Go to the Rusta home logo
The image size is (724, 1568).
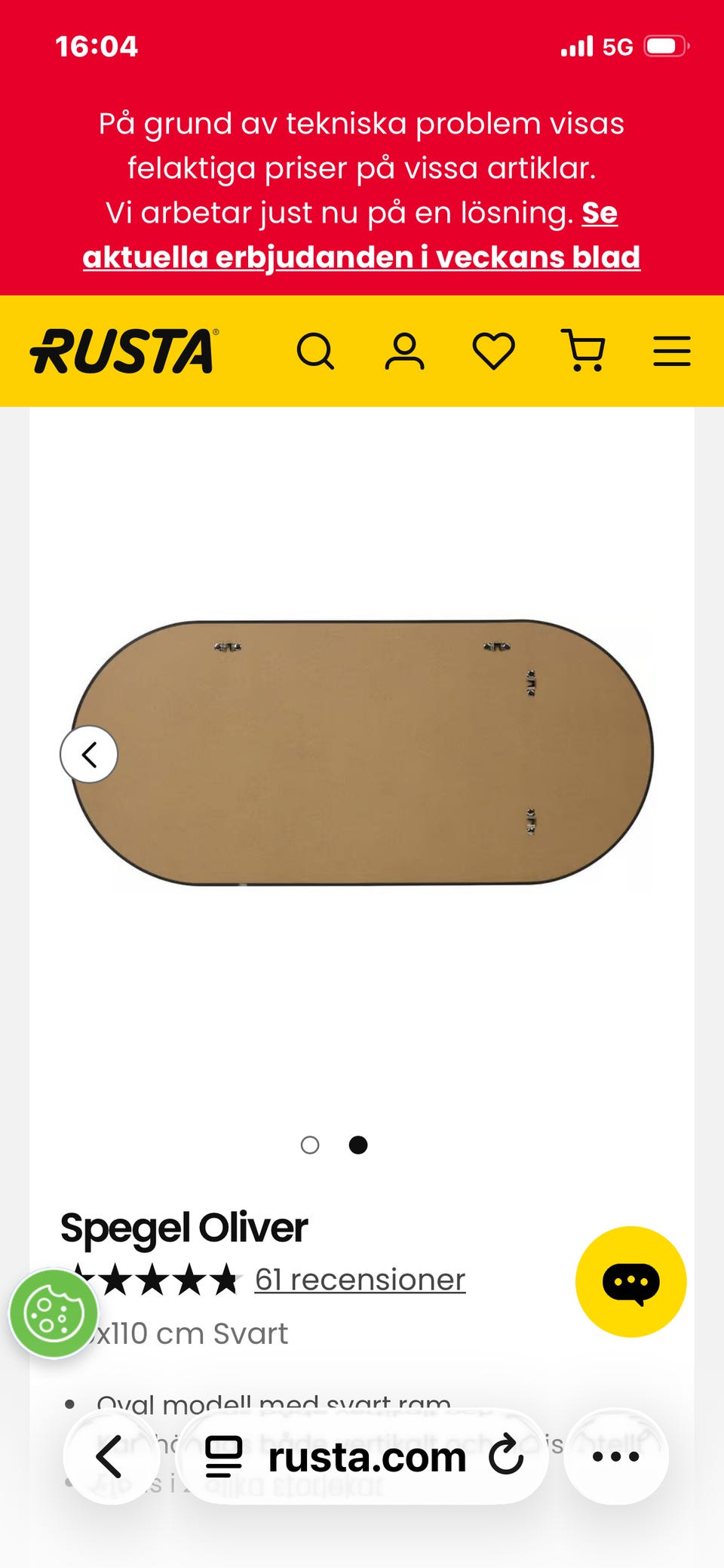(x=124, y=351)
